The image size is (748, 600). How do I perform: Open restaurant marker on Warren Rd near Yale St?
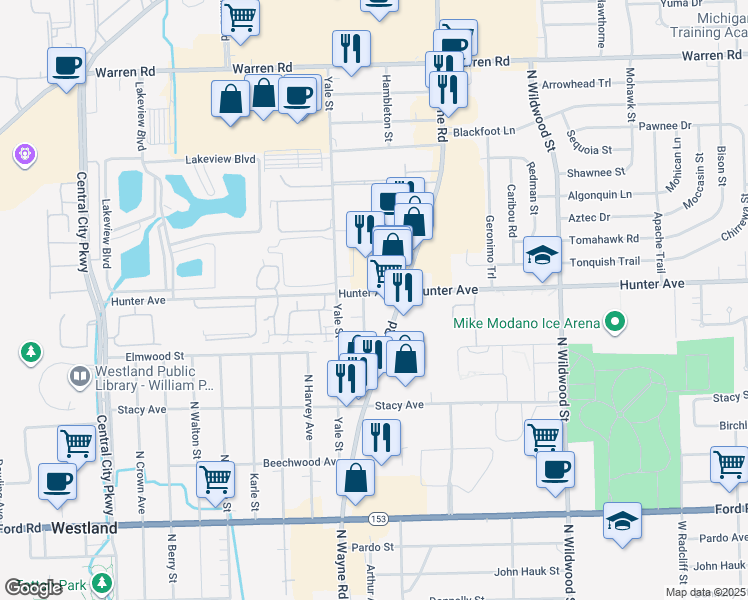point(352,51)
